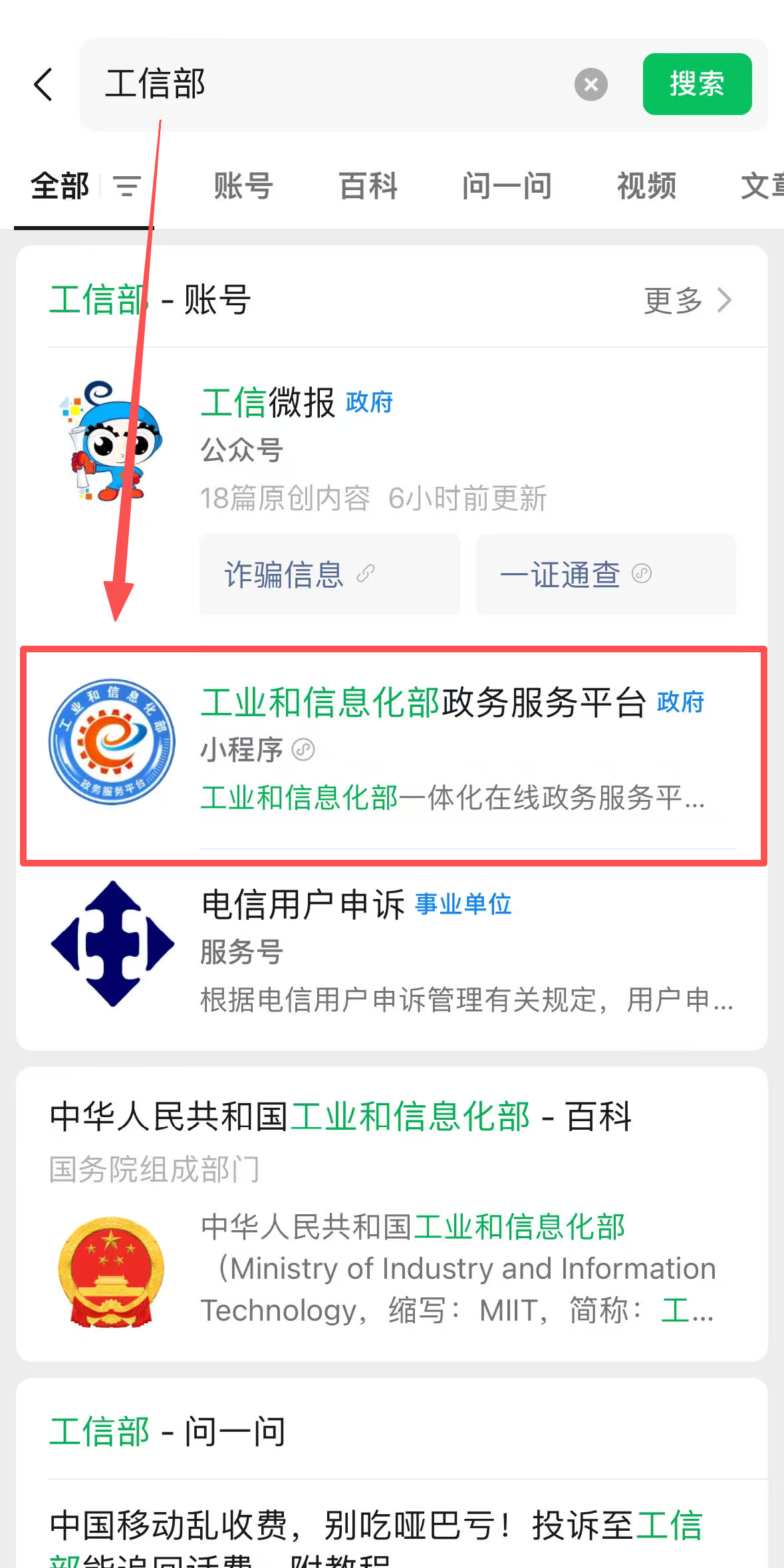Open the filter icon beside 全部

click(x=126, y=186)
